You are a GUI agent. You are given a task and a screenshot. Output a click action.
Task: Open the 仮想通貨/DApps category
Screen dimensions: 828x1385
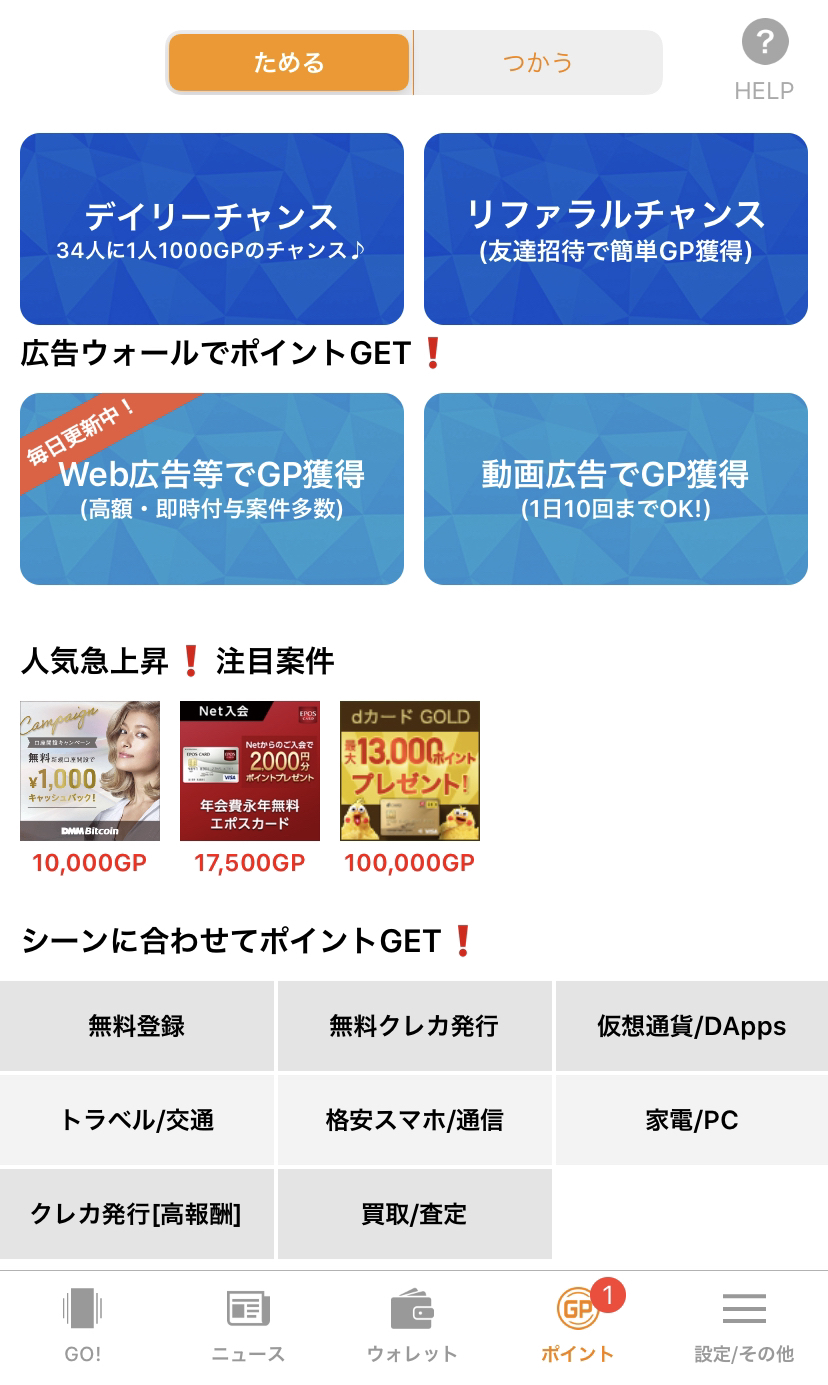692,1026
